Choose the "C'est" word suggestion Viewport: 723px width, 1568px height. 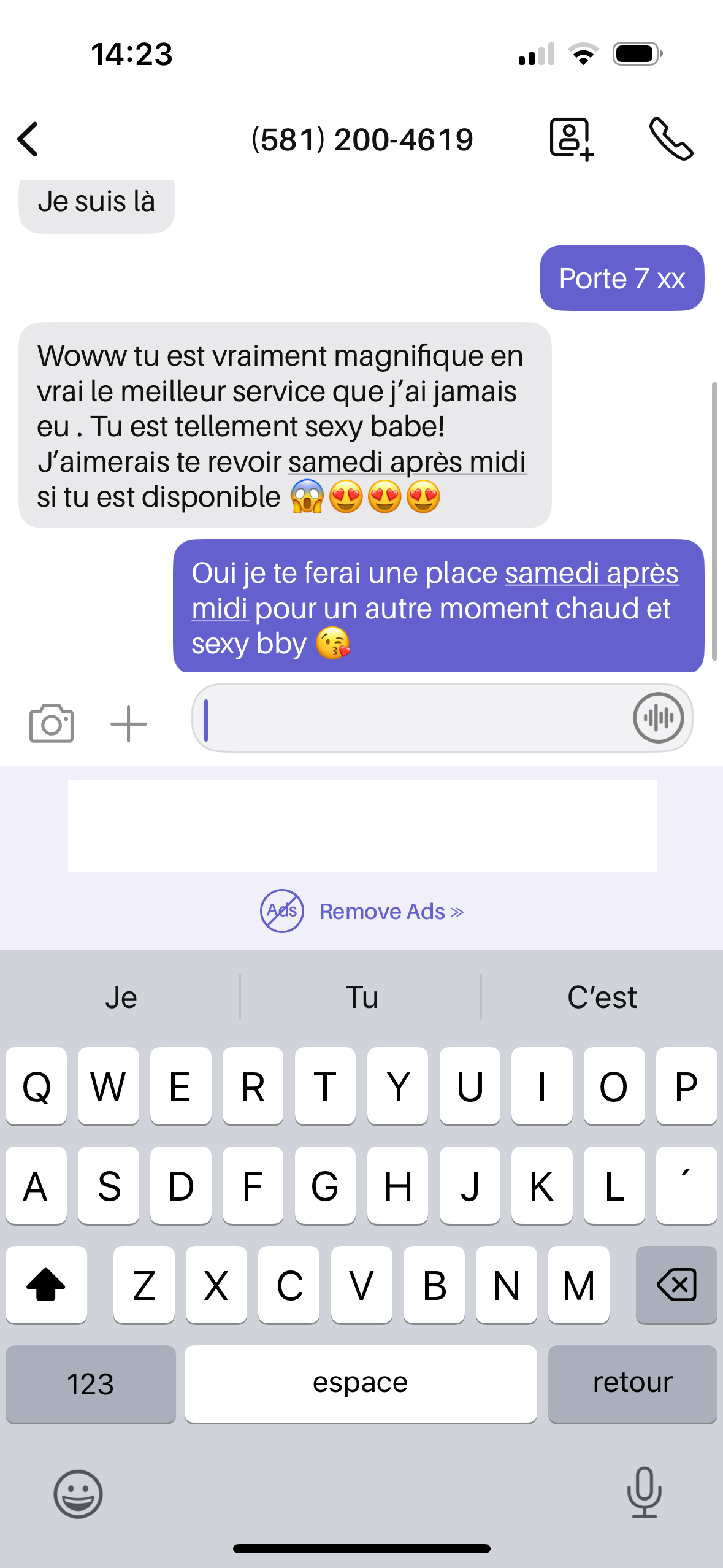coord(602,997)
